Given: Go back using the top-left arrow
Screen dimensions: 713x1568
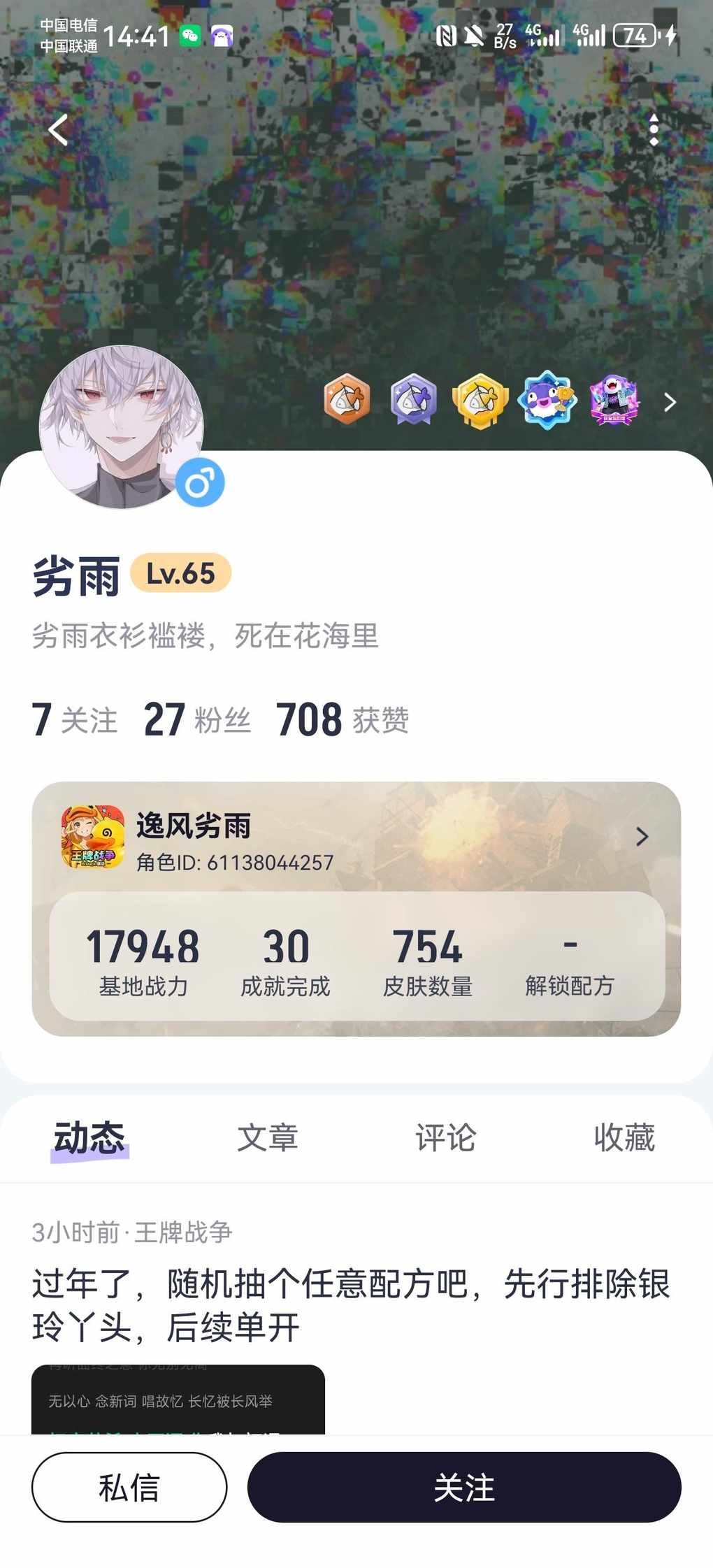Looking at the screenshot, I should coord(58,130).
